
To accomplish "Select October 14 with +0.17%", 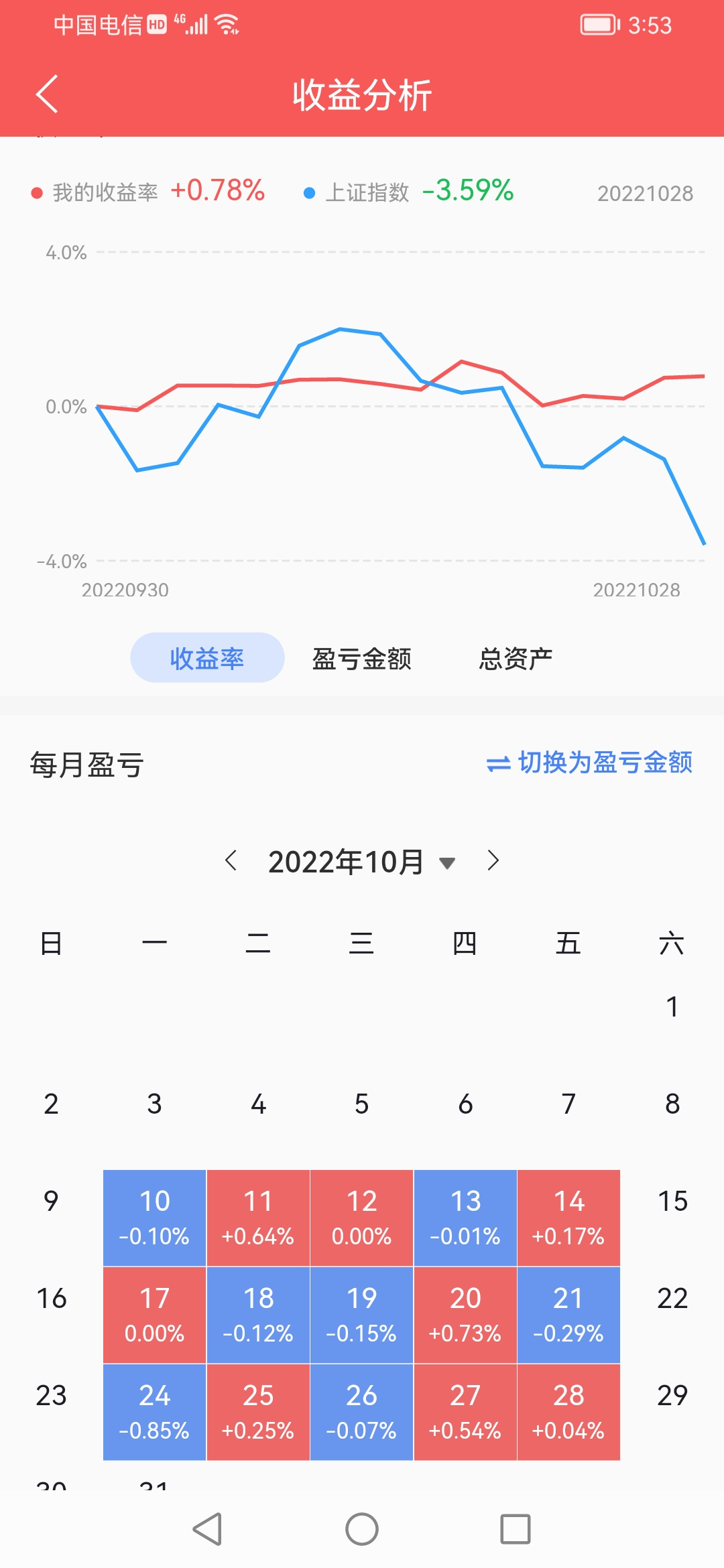I will [x=568, y=1218].
